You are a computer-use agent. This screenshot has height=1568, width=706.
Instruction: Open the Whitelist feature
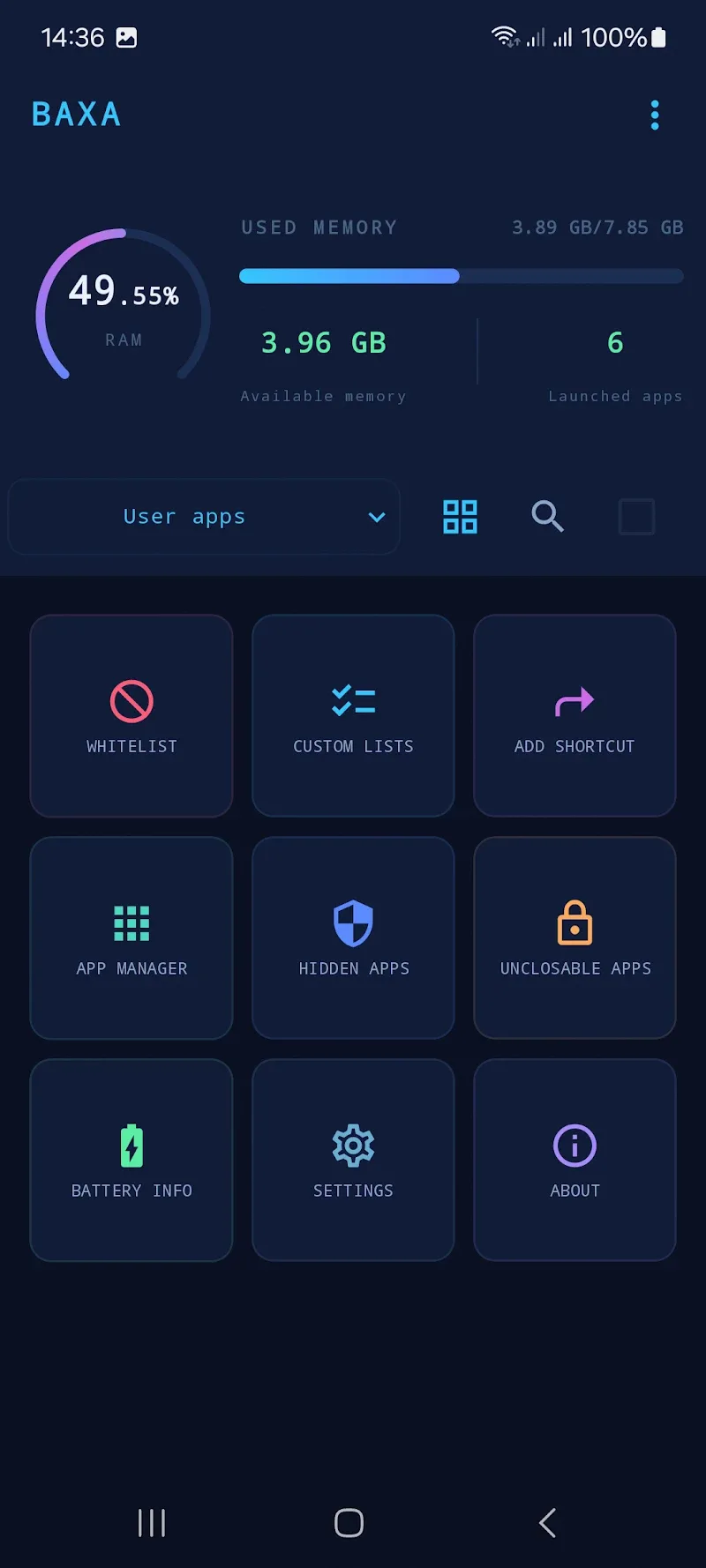(x=131, y=716)
